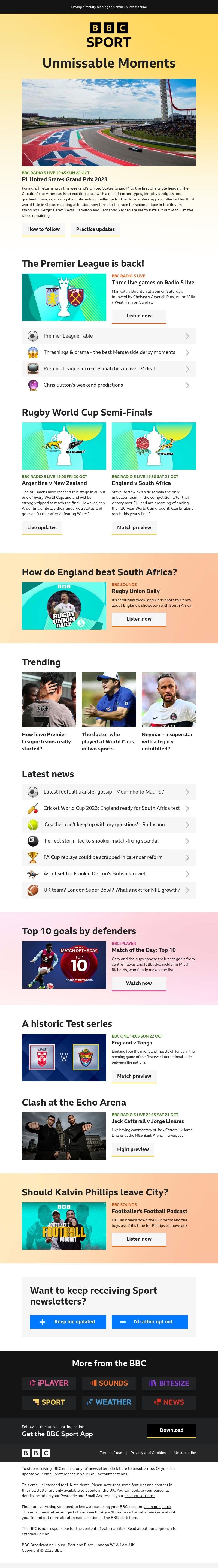Screen dimensions: 218x1568
Task: Tap the How to follow button
Action: click(x=43, y=230)
